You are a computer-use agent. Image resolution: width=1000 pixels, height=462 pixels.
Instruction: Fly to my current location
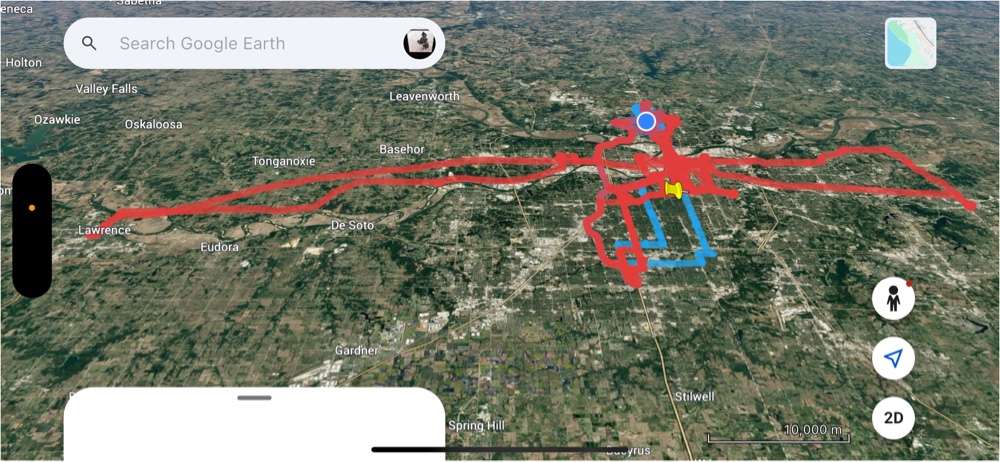click(x=893, y=359)
